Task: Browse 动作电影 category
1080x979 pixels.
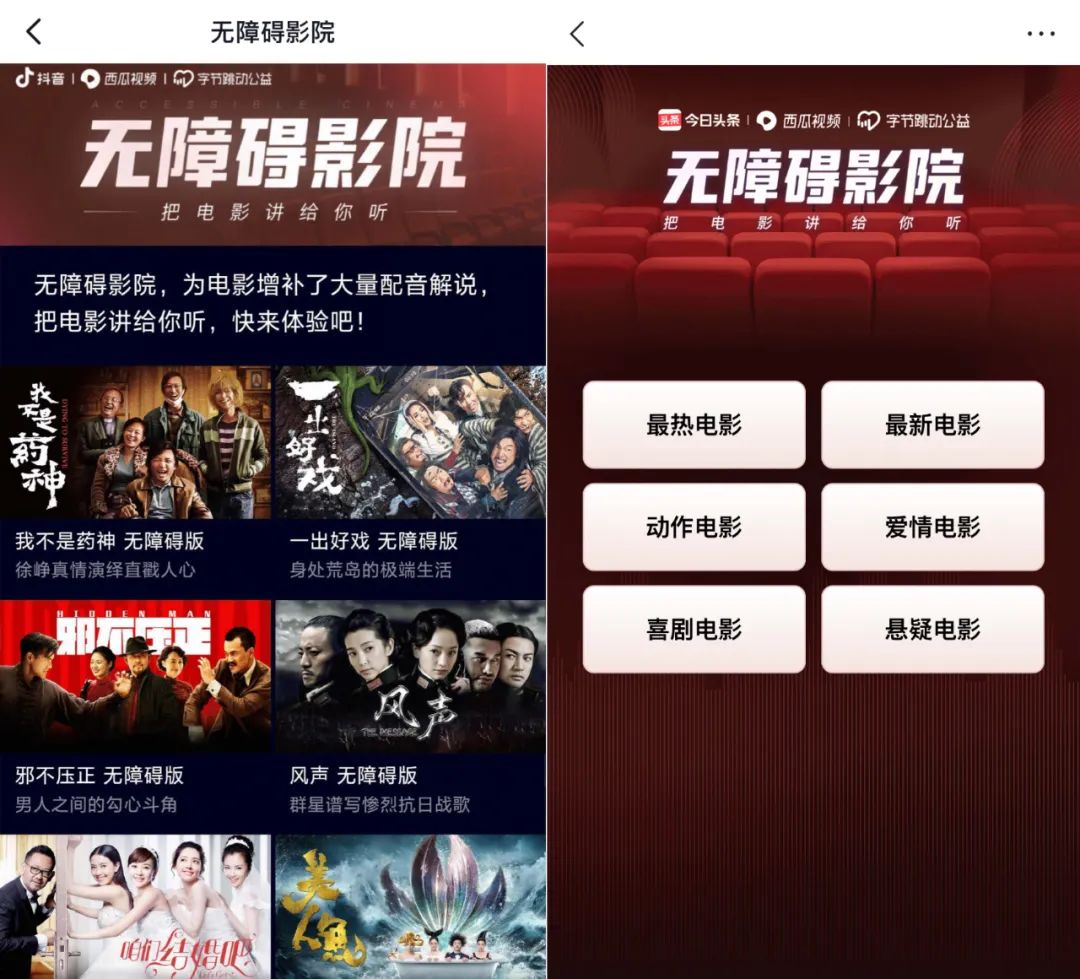Action: coord(694,527)
